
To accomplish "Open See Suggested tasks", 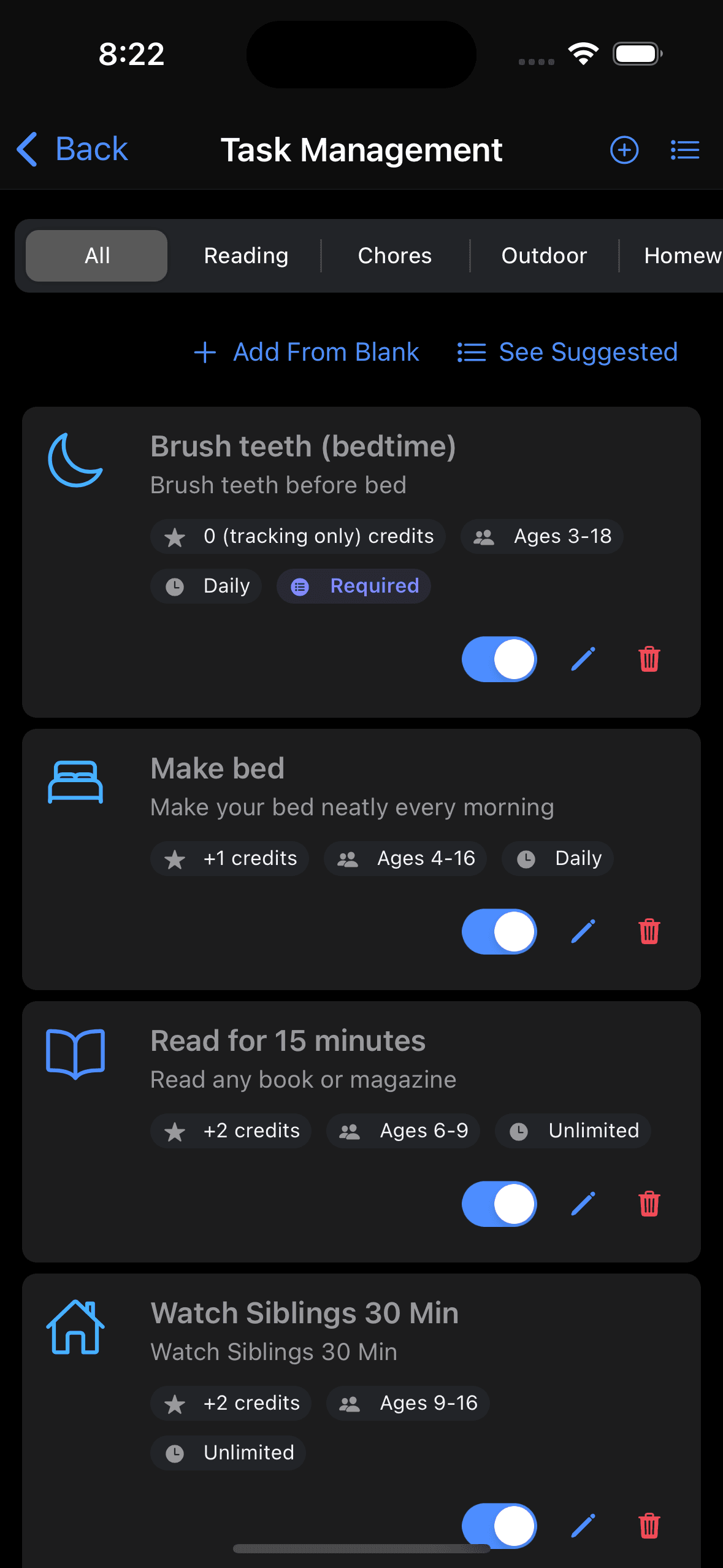I will point(565,352).
